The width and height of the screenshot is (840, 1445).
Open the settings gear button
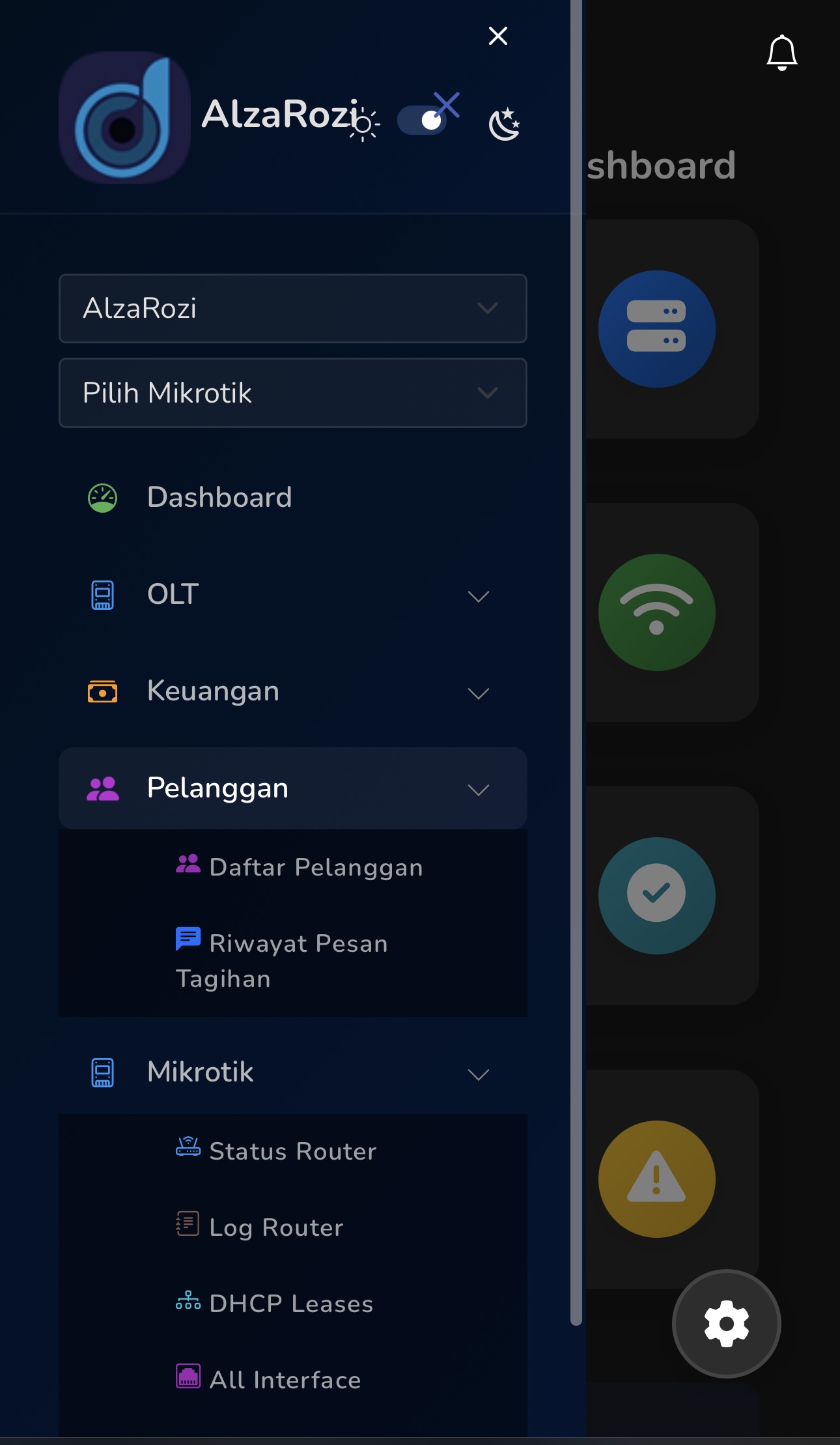726,1323
